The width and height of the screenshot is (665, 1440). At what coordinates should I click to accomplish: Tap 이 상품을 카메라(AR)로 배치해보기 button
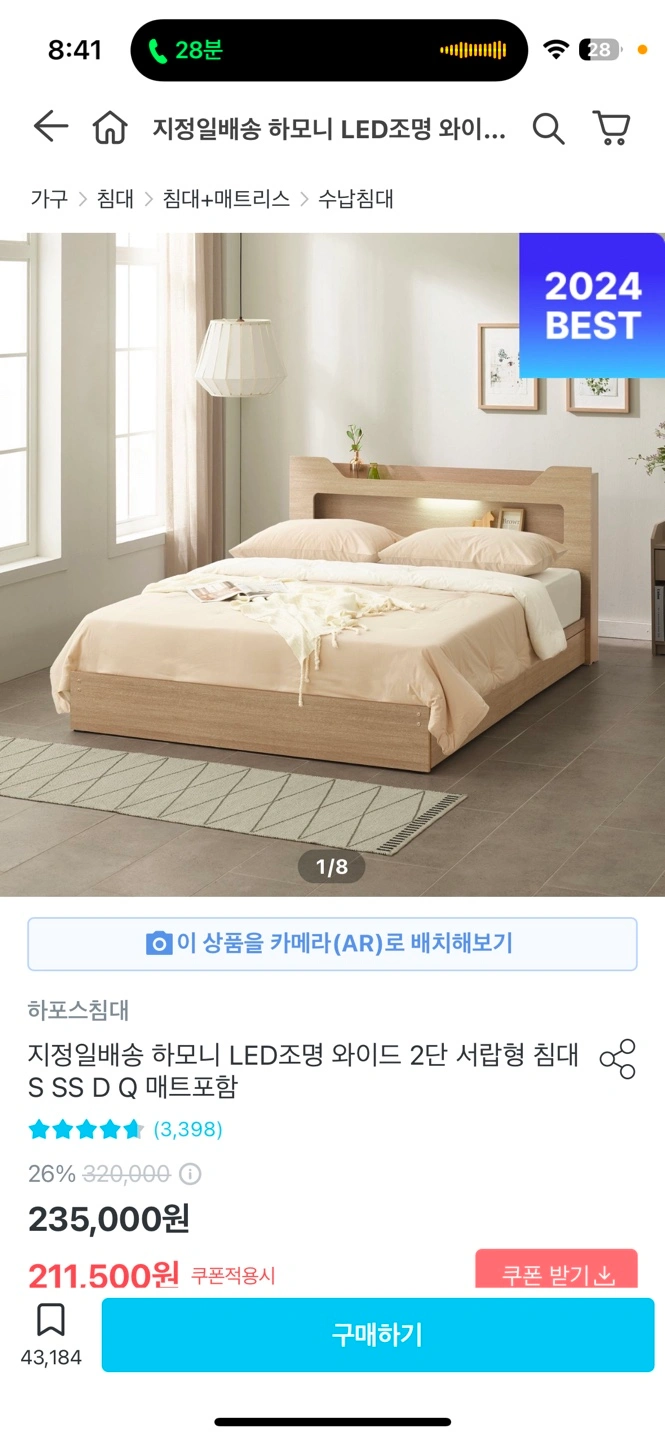(x=332, y=944)
